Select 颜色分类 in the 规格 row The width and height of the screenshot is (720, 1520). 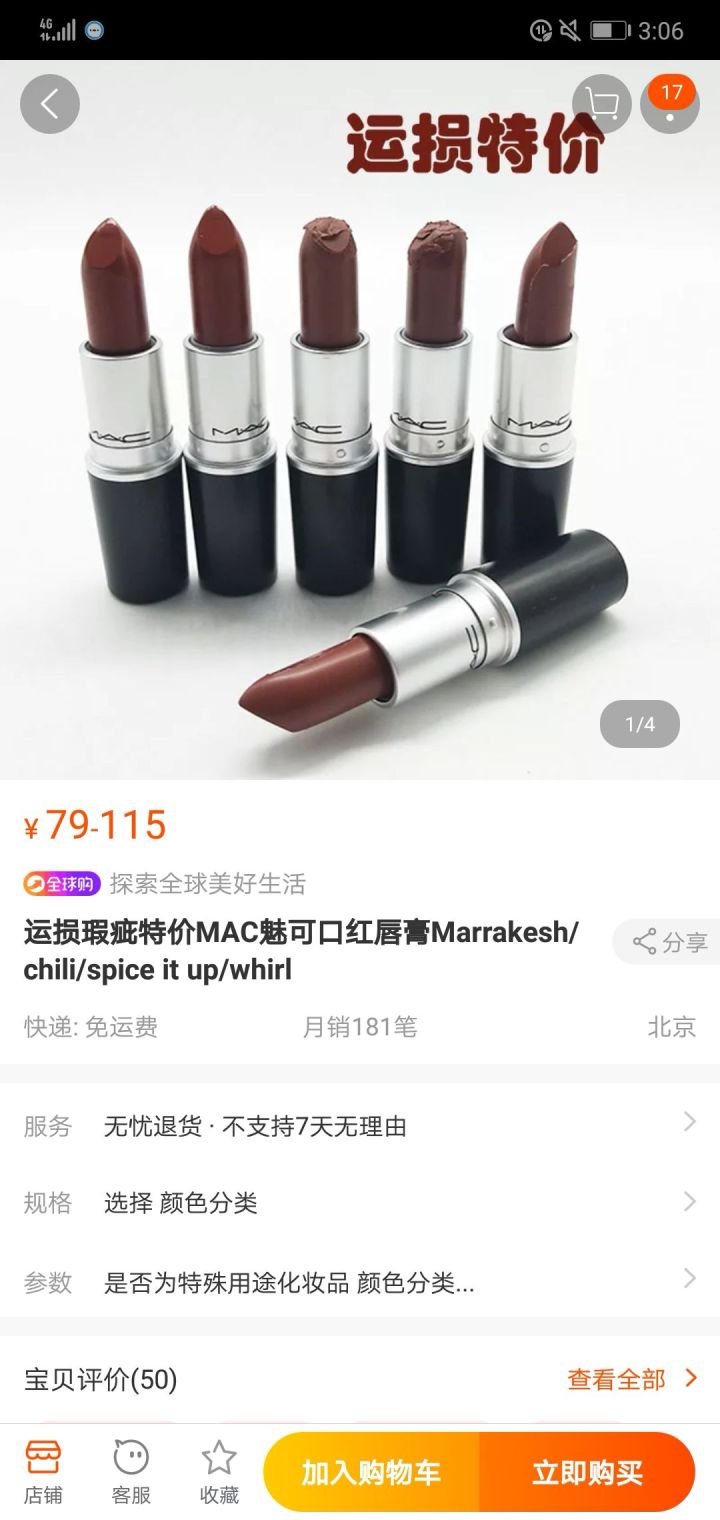[x=360, y=1202]
